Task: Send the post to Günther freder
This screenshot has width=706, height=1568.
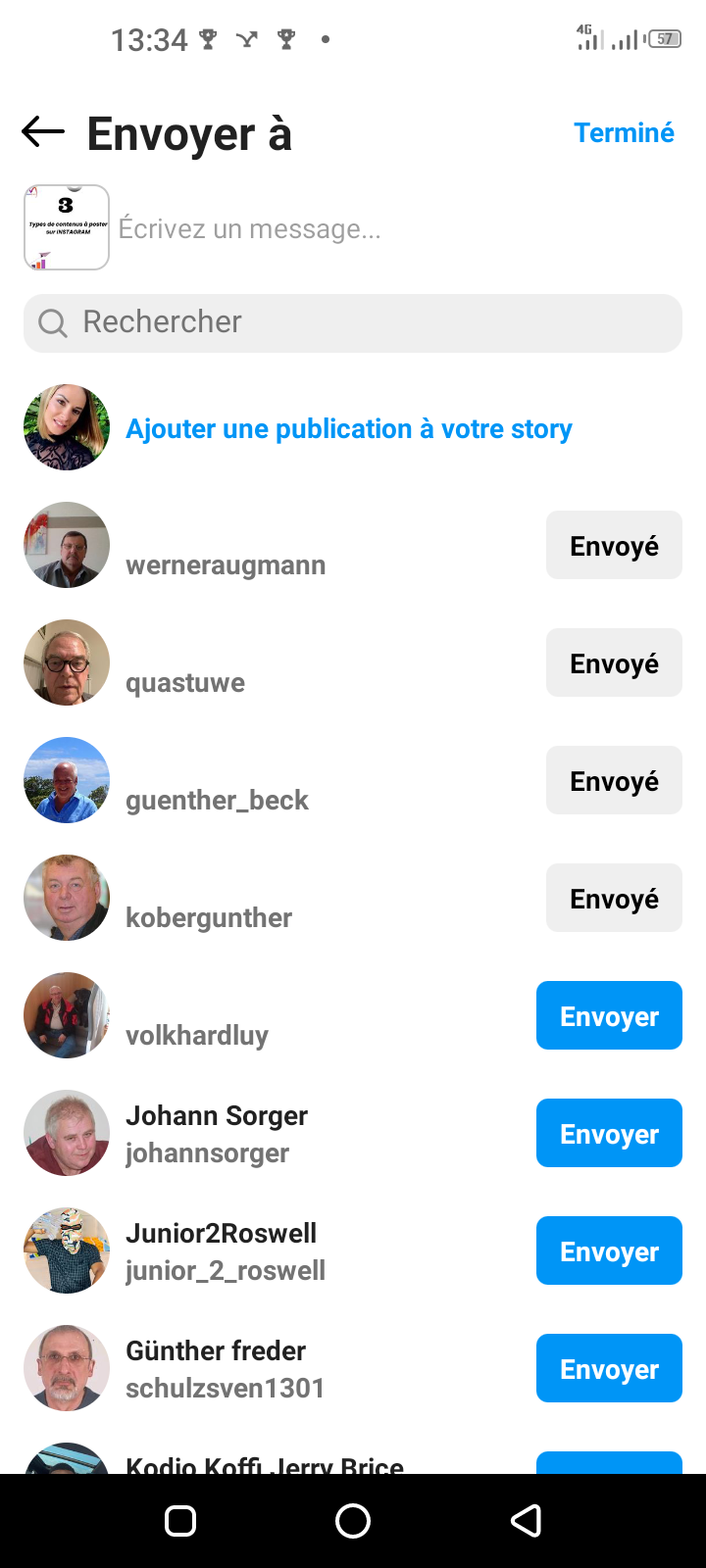Action: (x=609, y=1368)
